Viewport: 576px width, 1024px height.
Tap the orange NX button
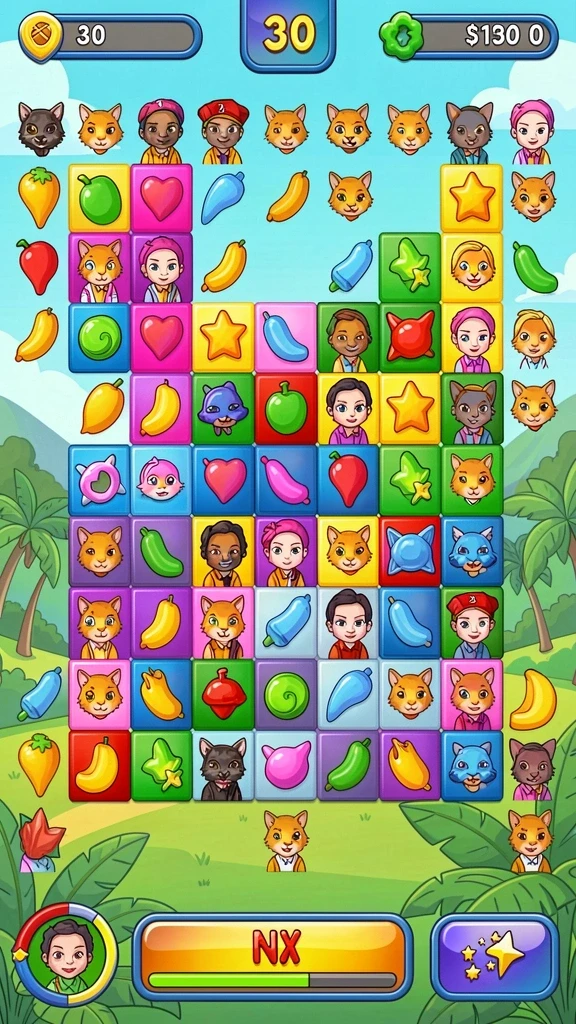point(272,956)
